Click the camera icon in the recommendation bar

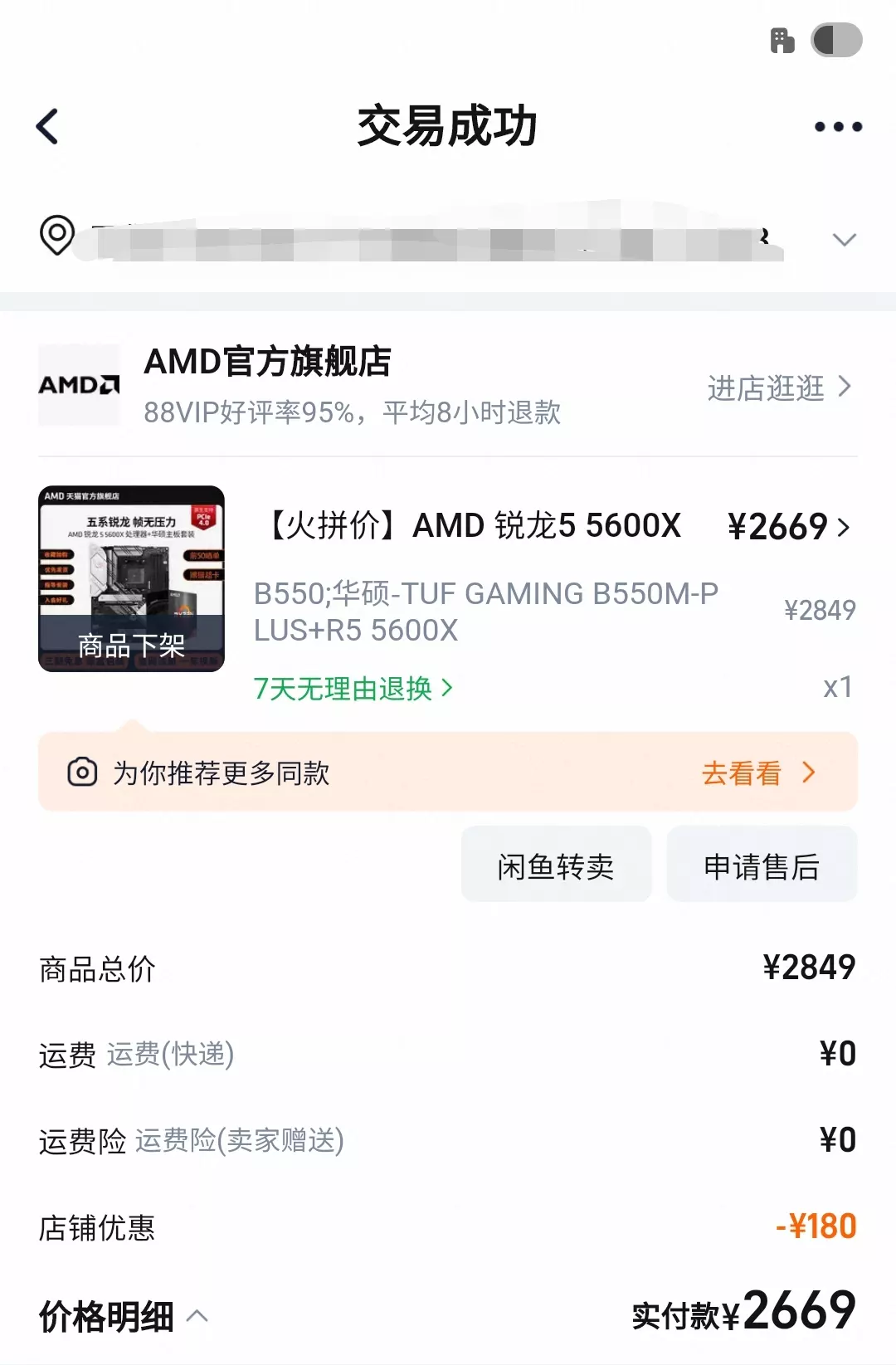click(x=80, y=773)
